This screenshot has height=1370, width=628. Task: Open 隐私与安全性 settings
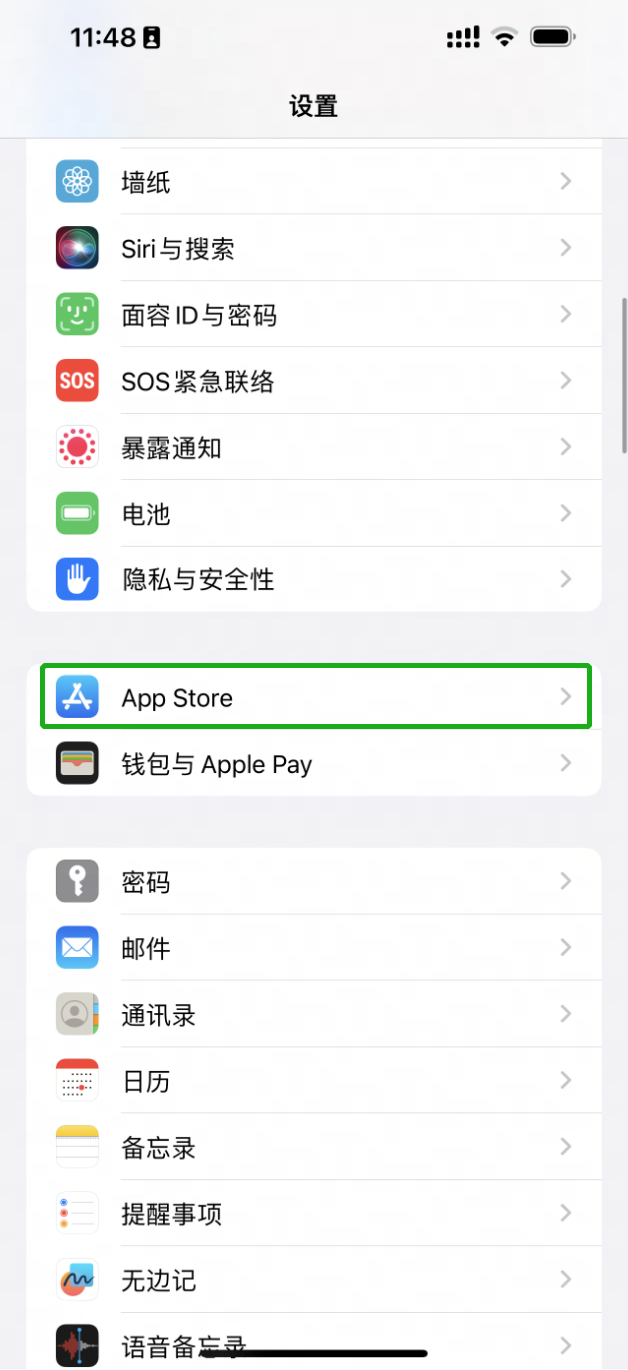314,579
